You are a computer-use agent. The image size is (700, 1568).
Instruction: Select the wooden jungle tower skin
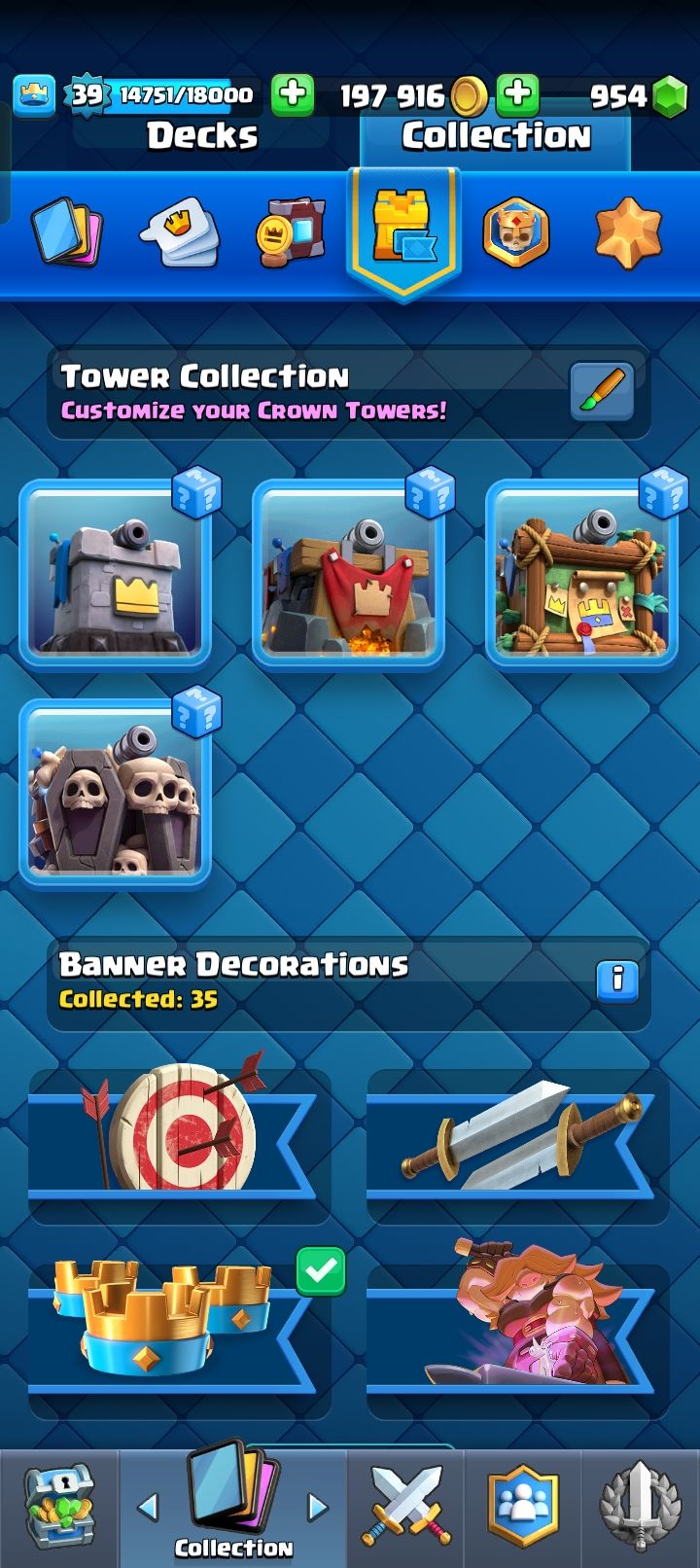pyautogui.click(x=581, y=574)
